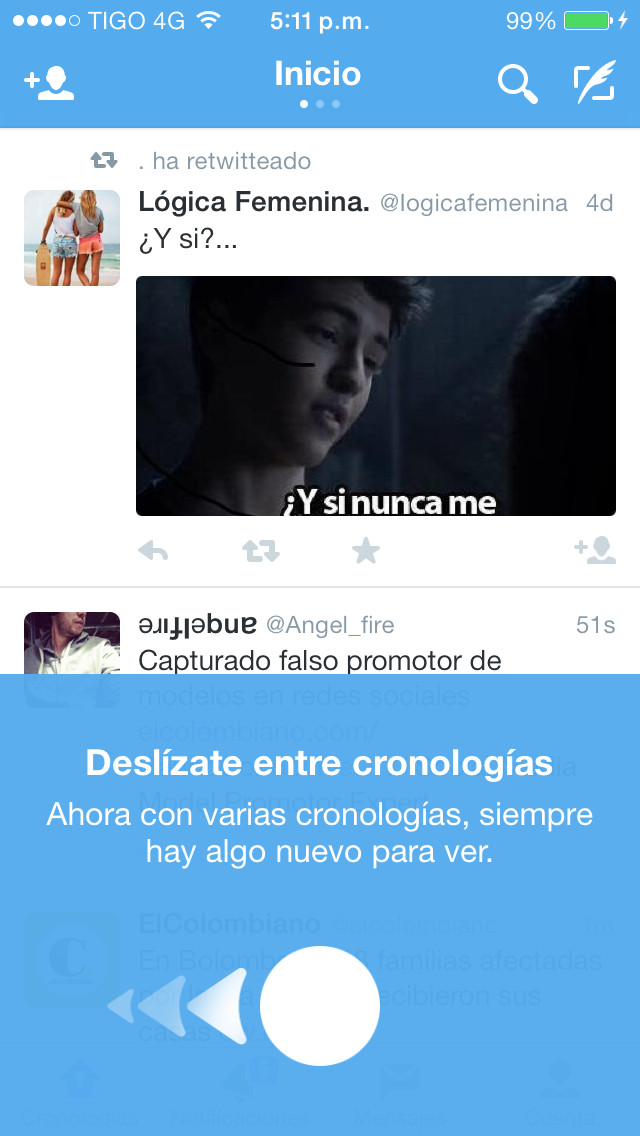Screen dimensions: 640x1136
Task: Follow Lógica Femenina using the add-person icon
Action: coord(594,550)
